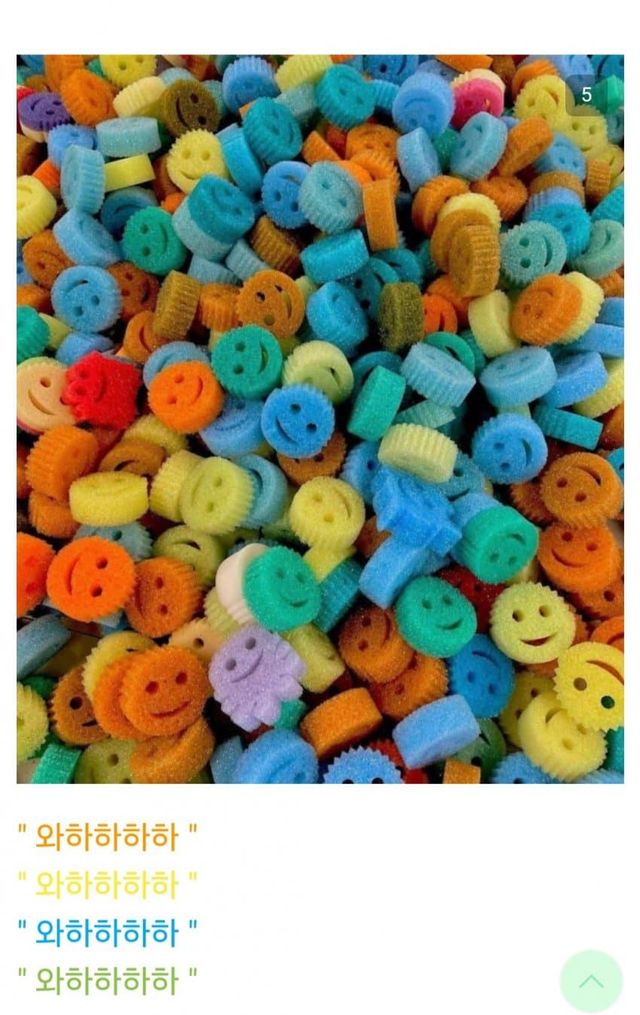Open the colorful smiley sponge photo
The height and width of the screenshot is (1015, 640).
tap(320, 418)
